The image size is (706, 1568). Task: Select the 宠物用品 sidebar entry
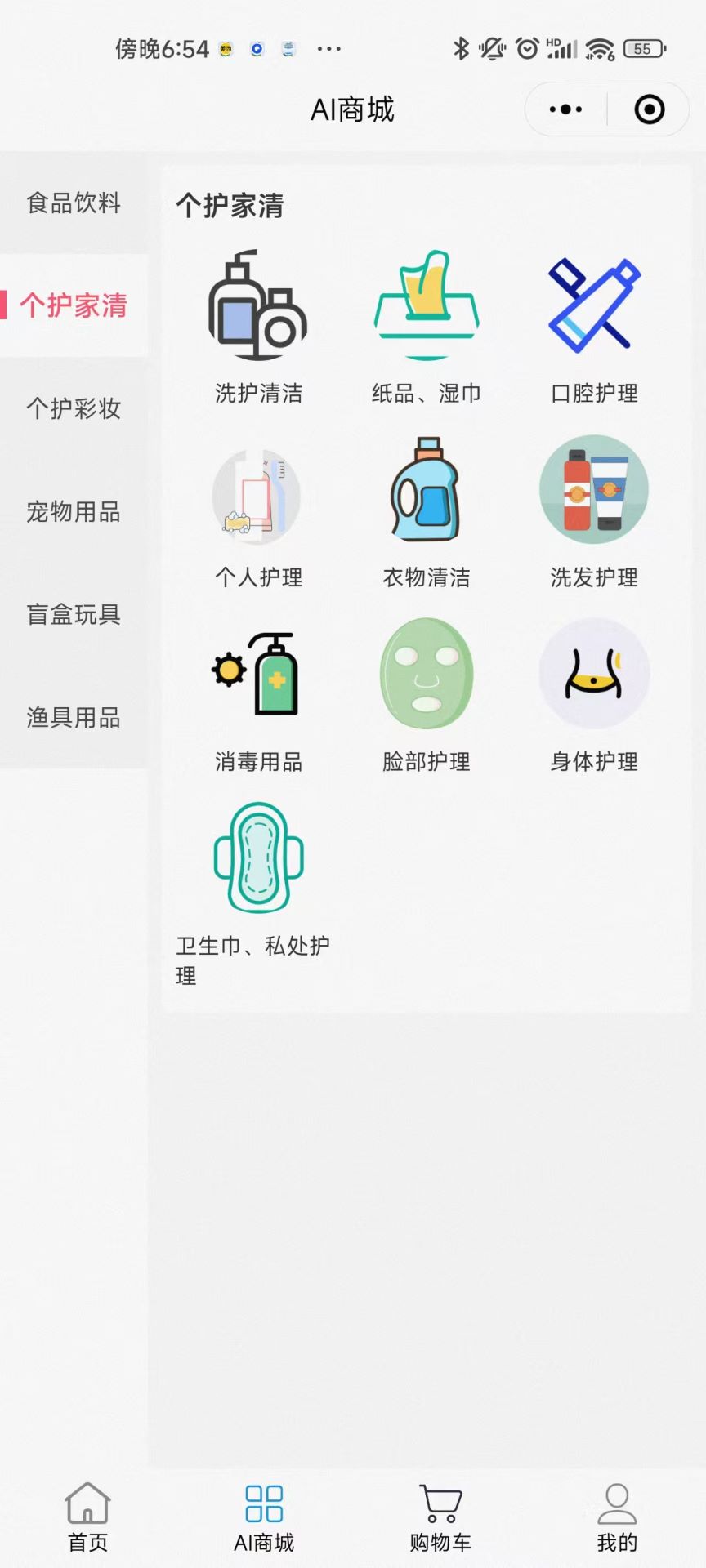[74, 513]
